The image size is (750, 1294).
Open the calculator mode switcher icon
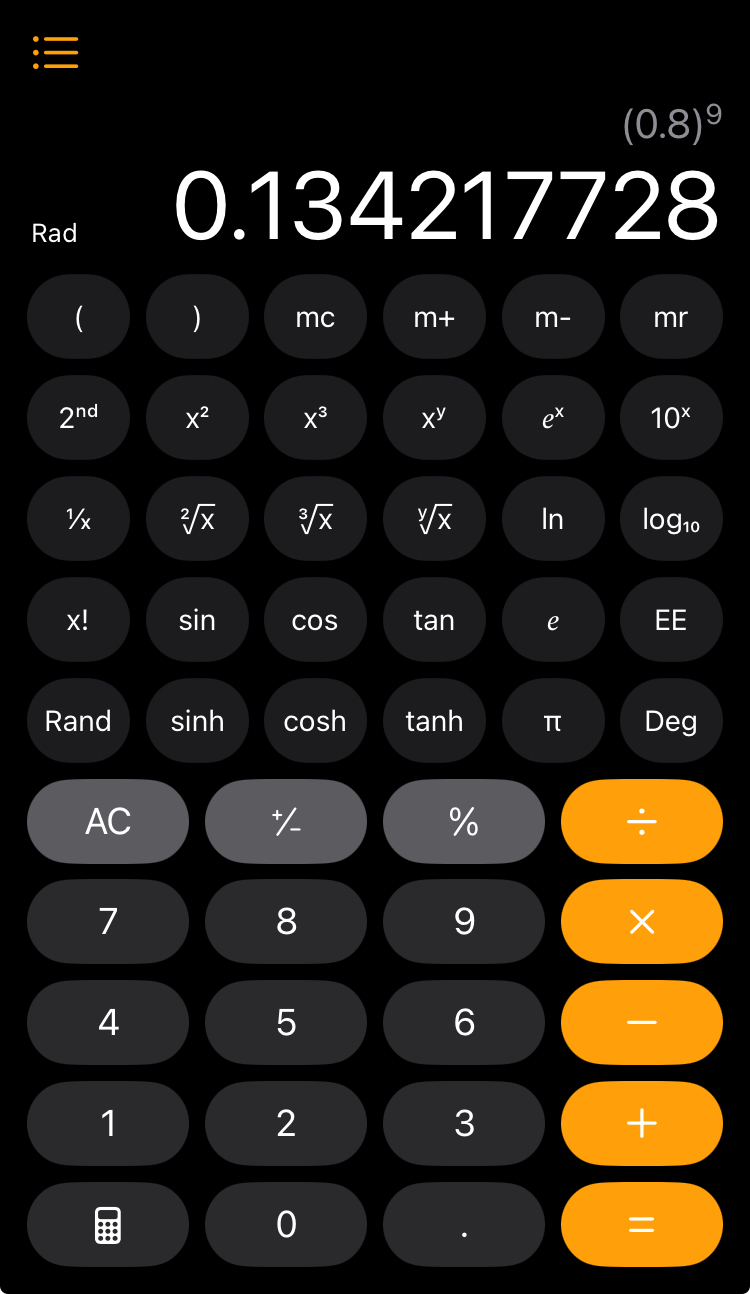point(108,1224)
